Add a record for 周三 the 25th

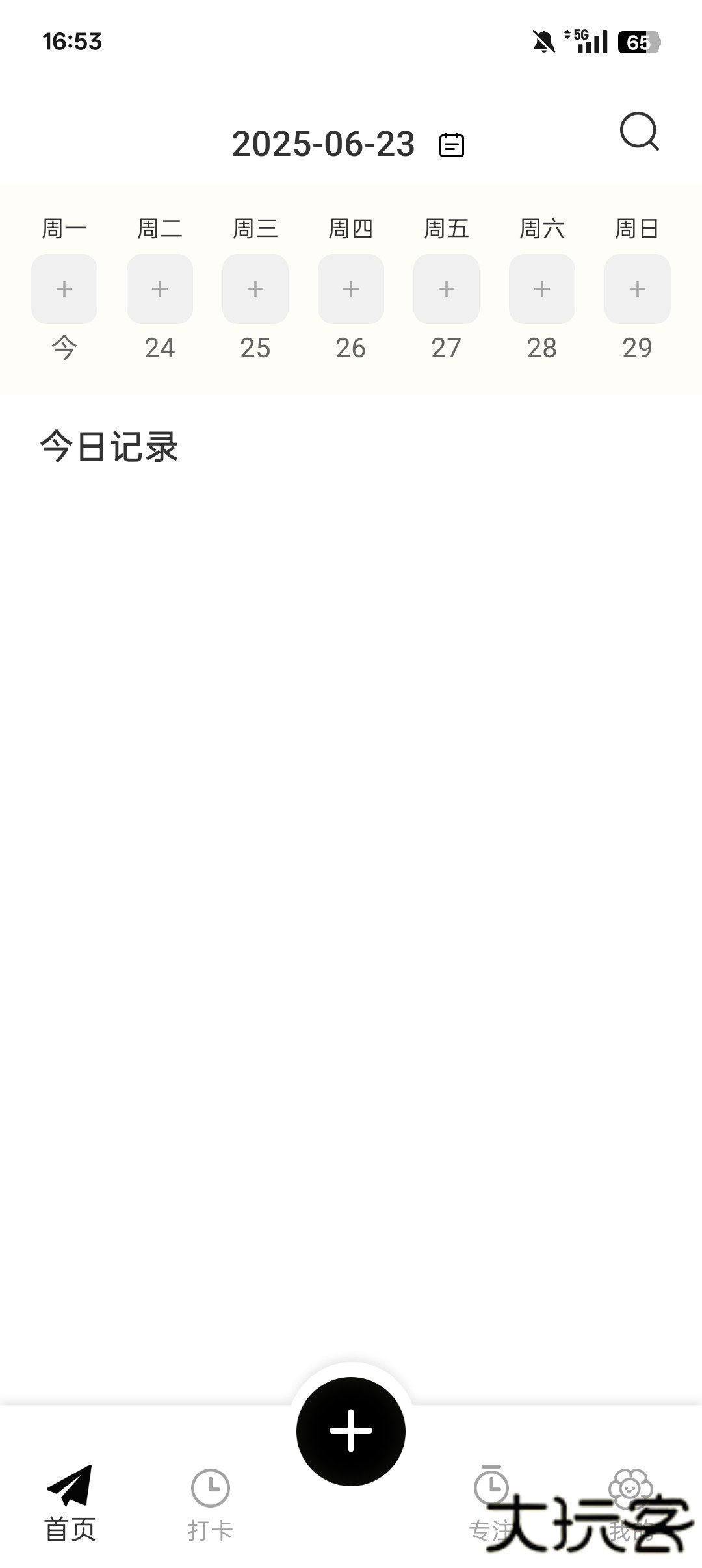255,289
